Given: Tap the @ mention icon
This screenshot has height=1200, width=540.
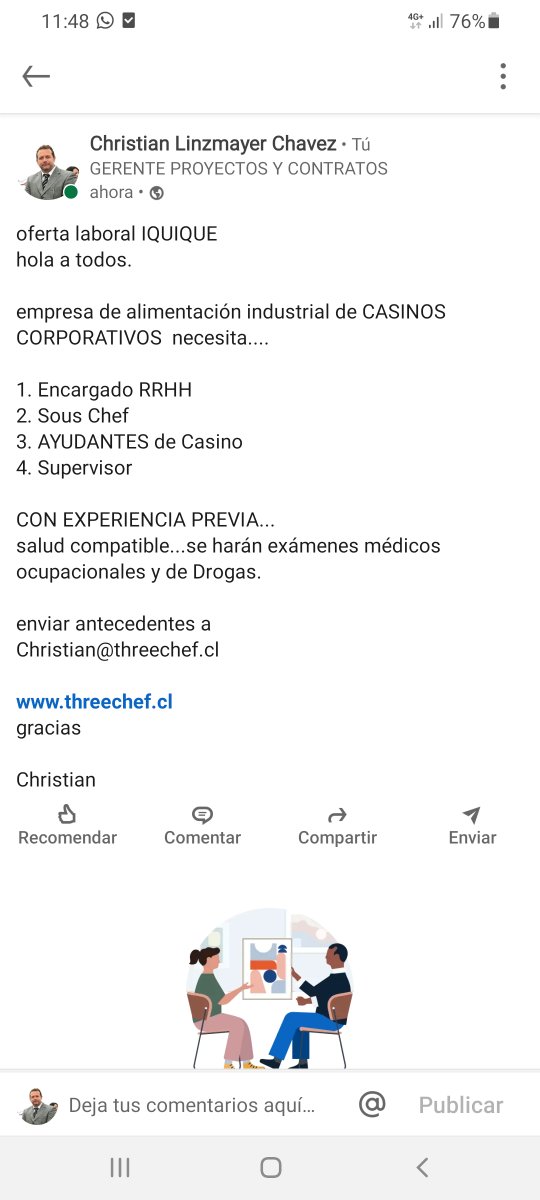Looking at the screenshot, I should [x=372, y=1104].
